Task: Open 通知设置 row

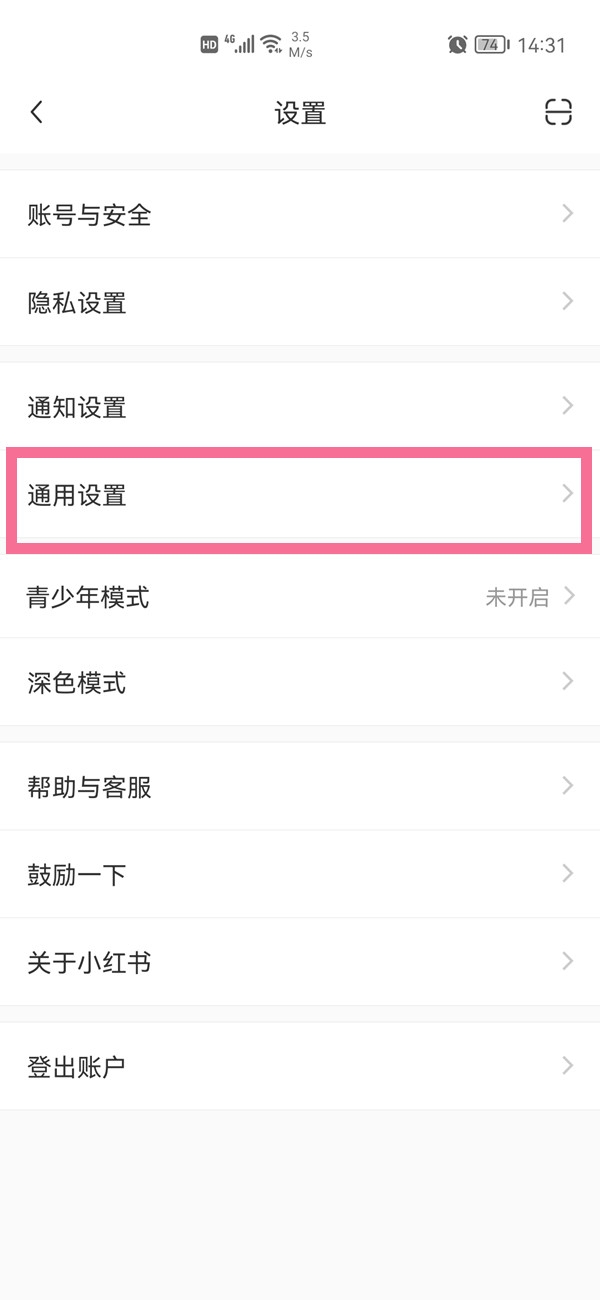Action: tap(300, 407)
